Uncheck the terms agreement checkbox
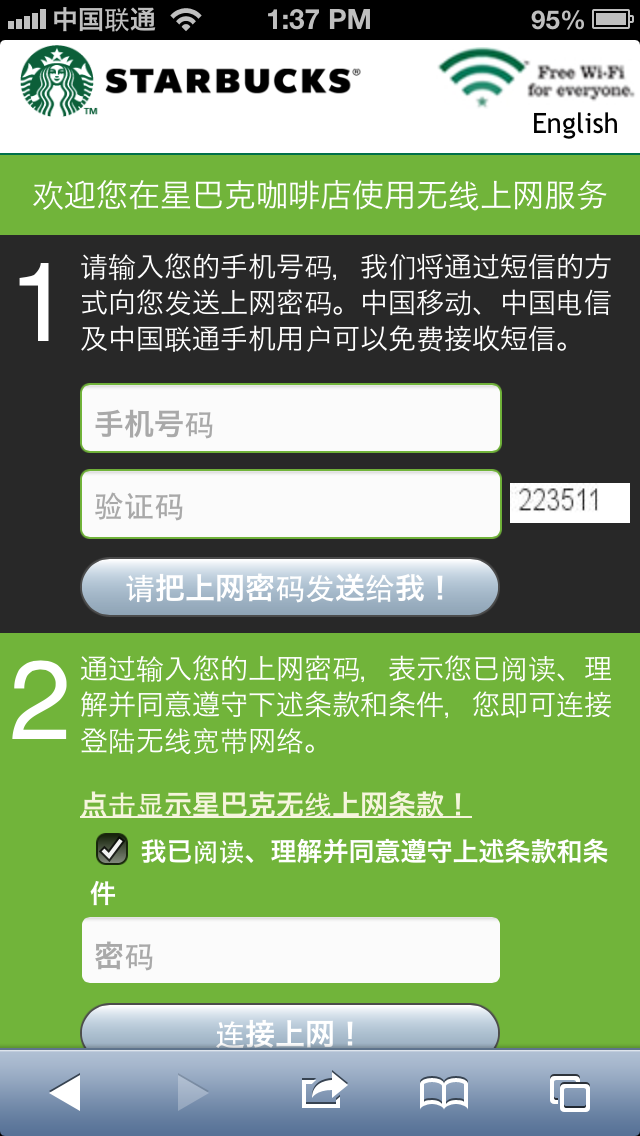640x1136 pixels. (x=112, y=850)
